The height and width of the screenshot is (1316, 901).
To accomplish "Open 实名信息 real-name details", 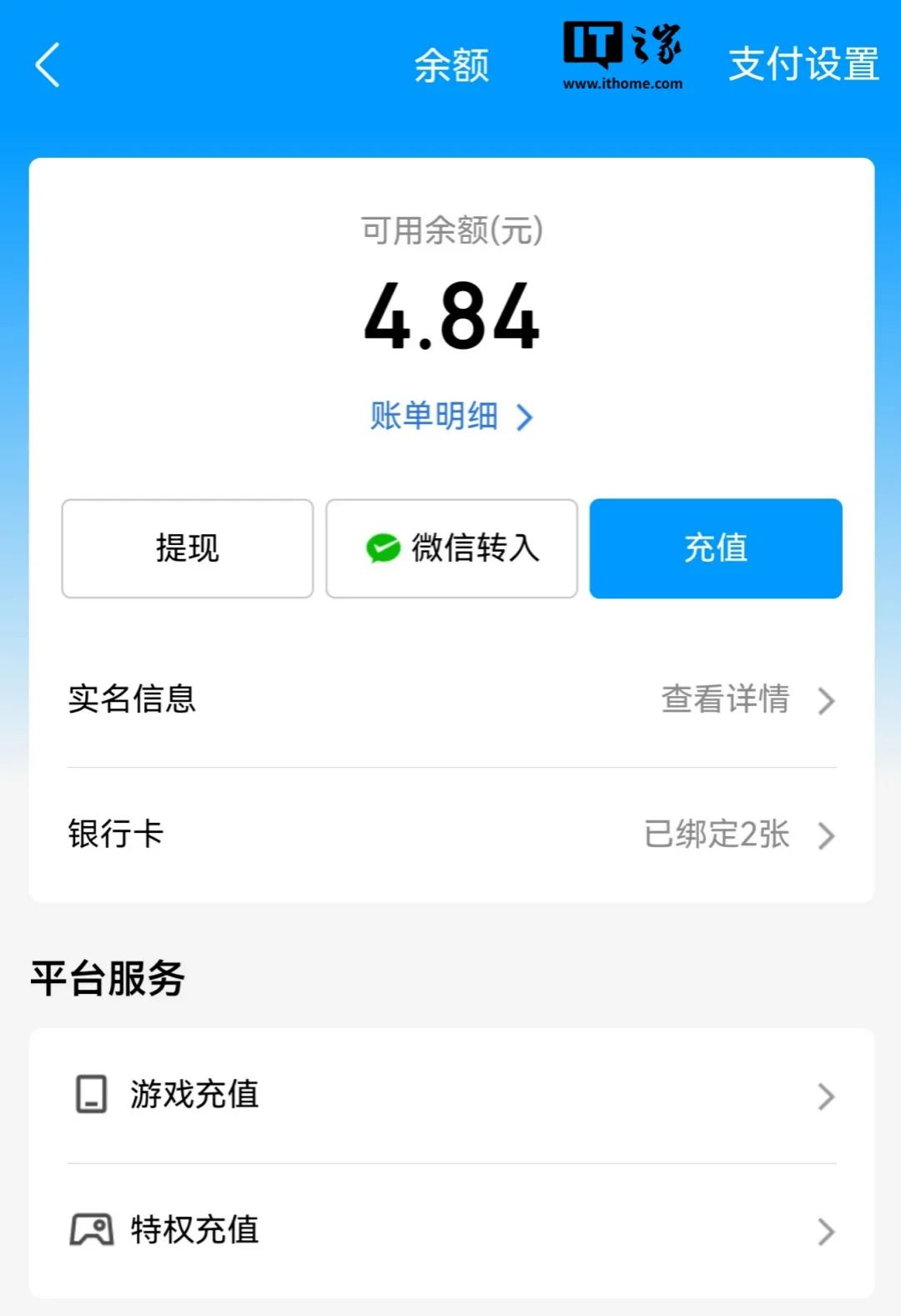I will click(x=451, y=699).
